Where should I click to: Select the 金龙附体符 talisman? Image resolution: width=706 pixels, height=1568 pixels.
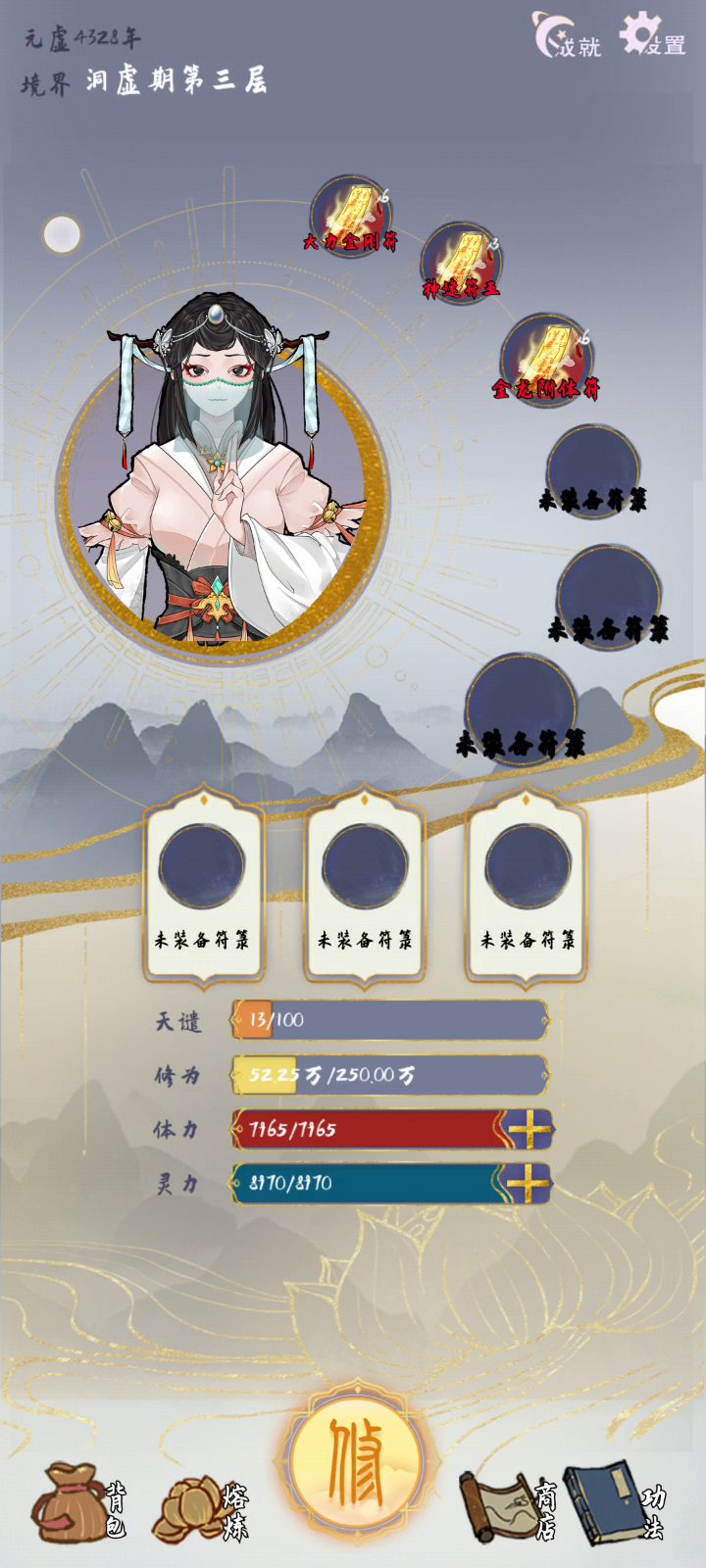click(x=547, y=359)
